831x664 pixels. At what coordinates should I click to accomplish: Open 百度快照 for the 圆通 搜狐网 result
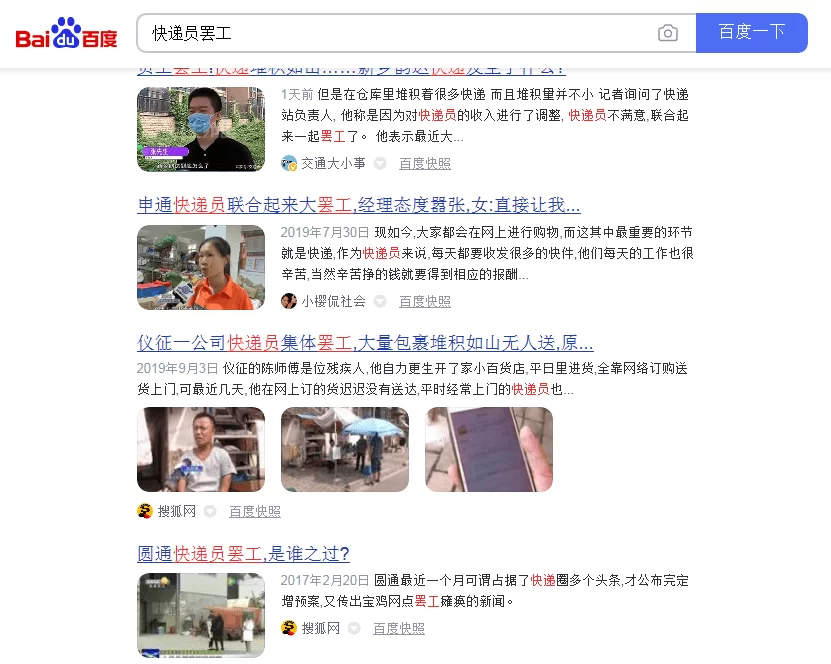(399, 628)
